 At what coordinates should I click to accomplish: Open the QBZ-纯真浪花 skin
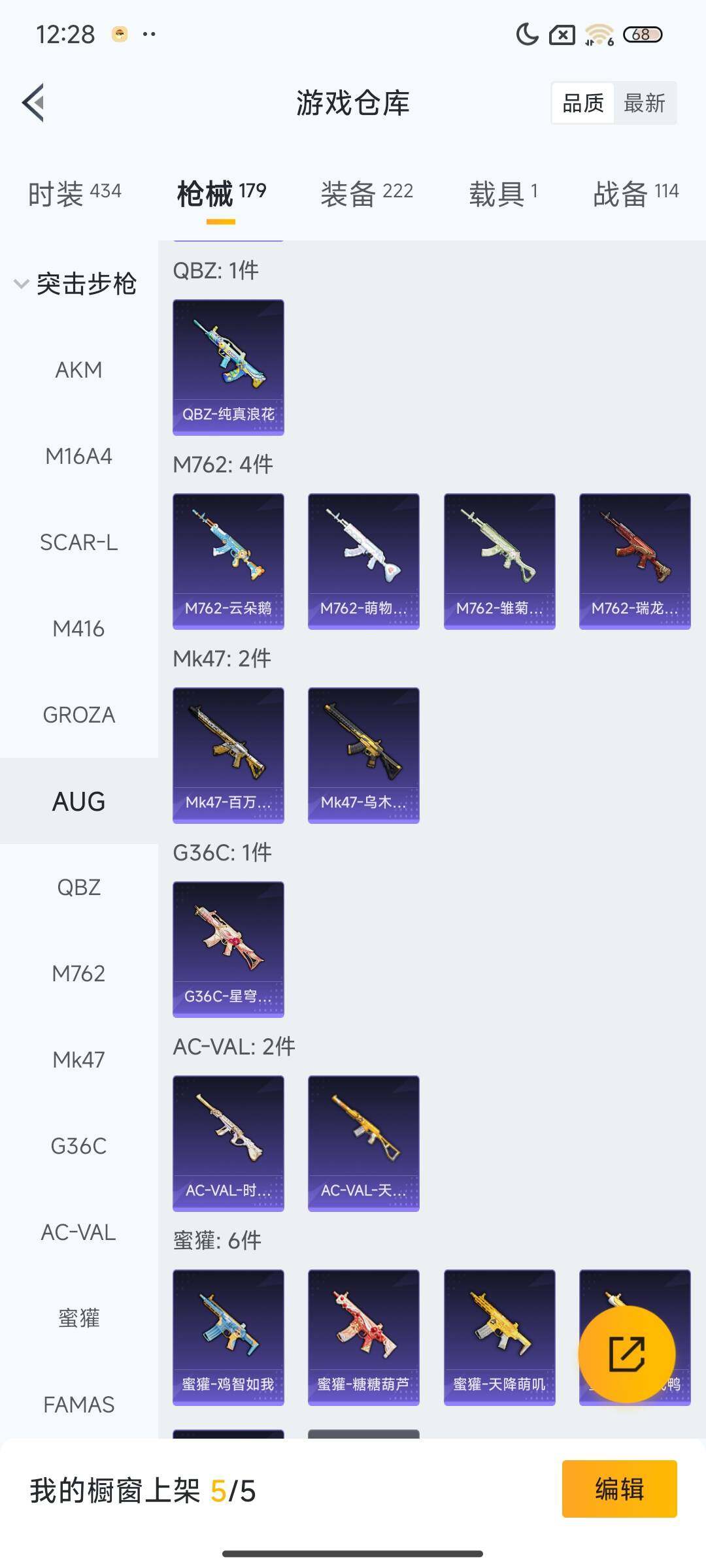click(x=228, y=367)
